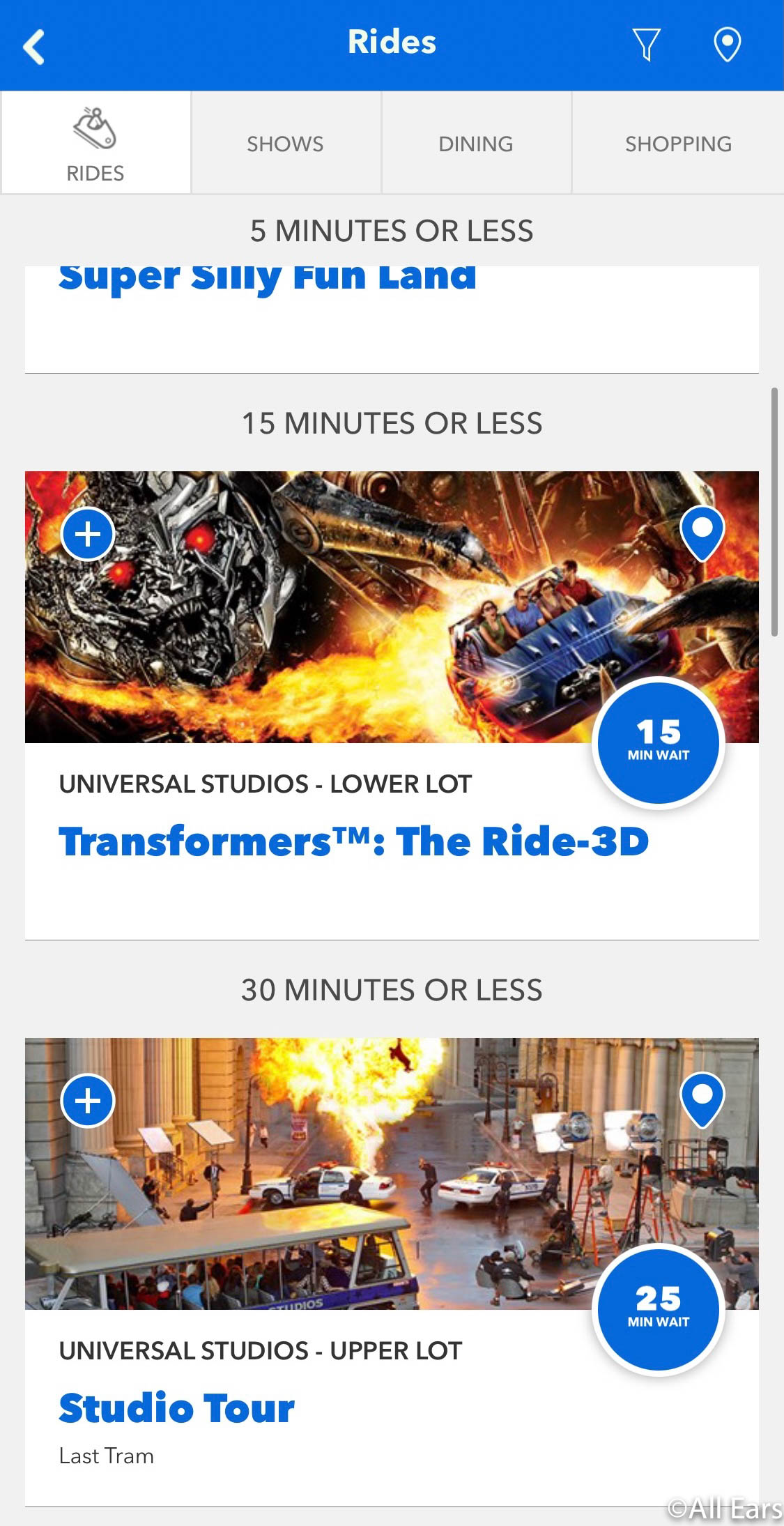Switch to the Dining tab

coord(476,144)
